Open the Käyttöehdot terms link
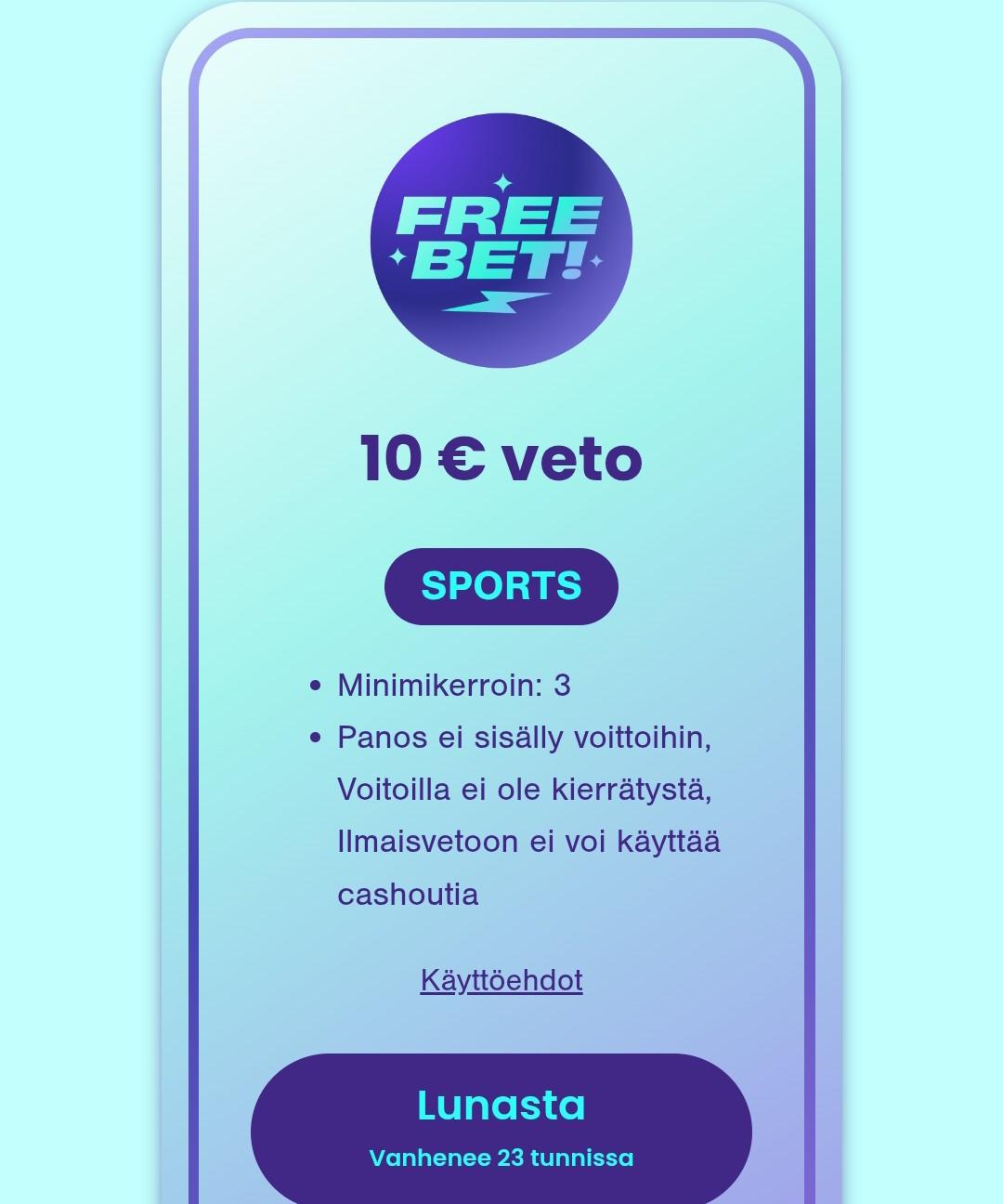The width and height of the screenshot is (1003, 1204). click(x=501, y=980)
